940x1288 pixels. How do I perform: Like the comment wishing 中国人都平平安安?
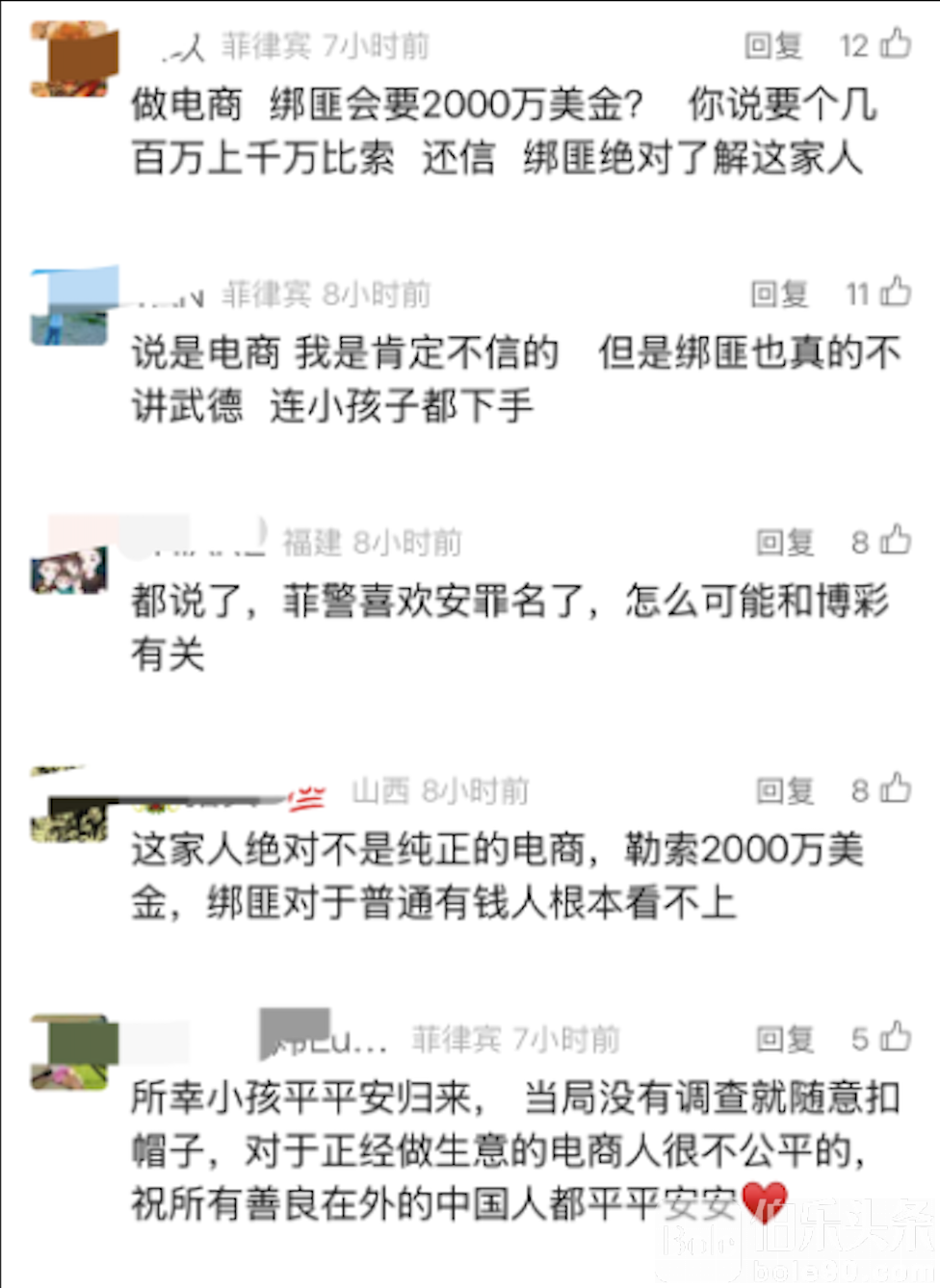click(896, 1037)
